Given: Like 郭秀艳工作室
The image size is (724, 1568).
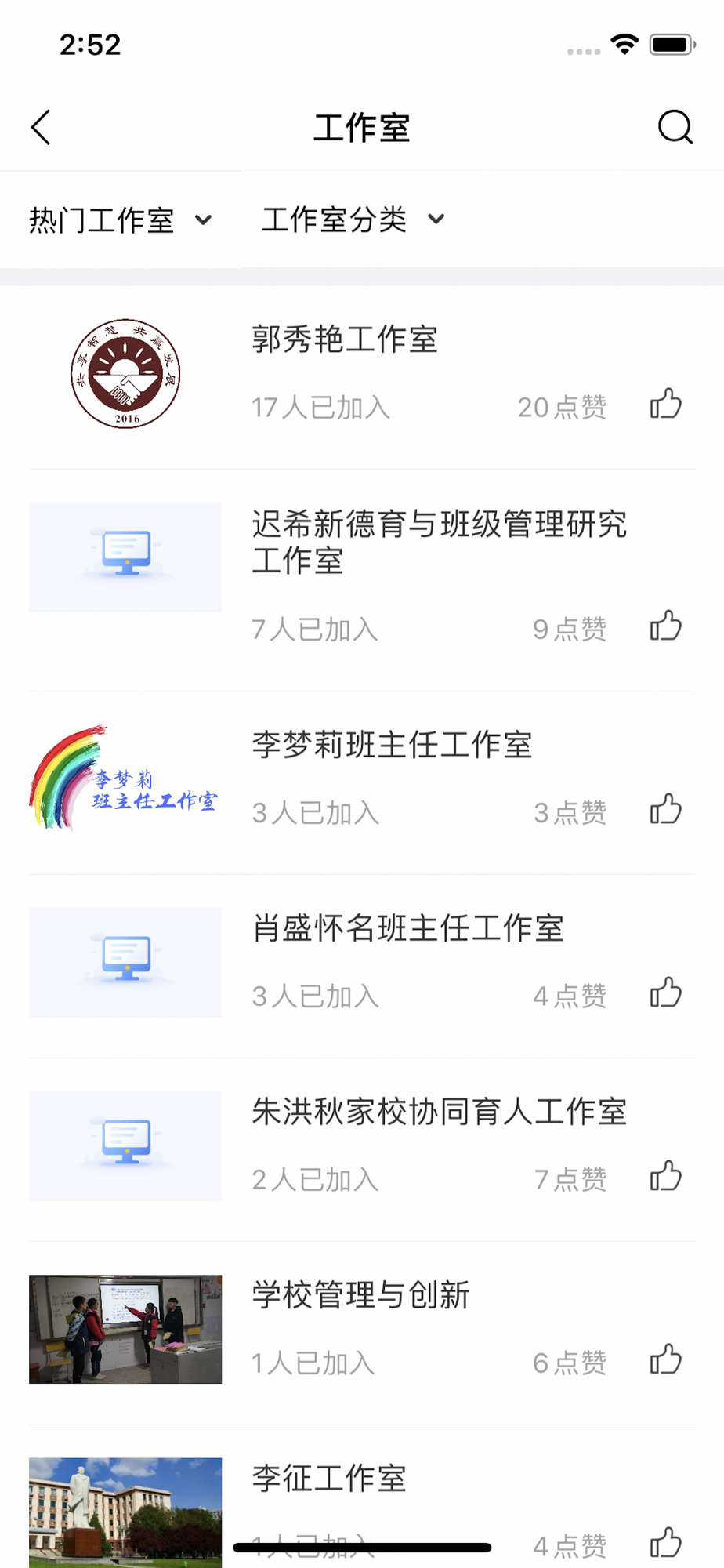Looking at the screenshot, I should coord(665,405).
